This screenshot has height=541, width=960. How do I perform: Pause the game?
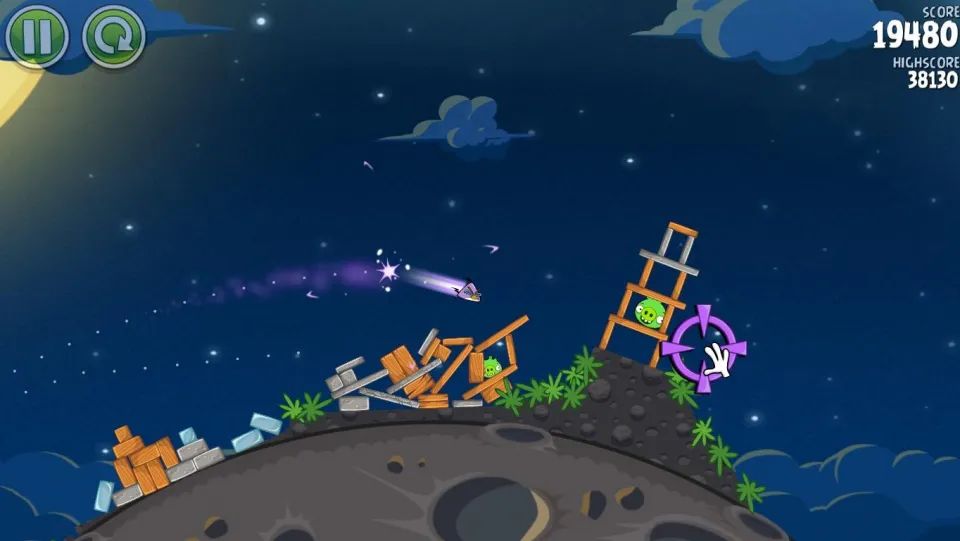click(36, 36)
